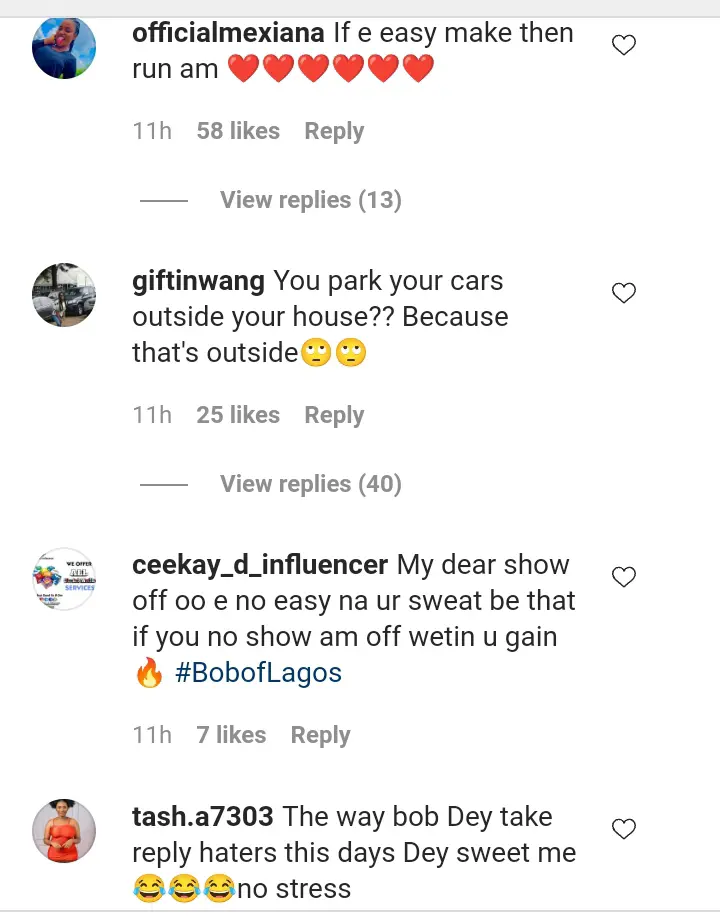Like giftinwang's comment
This screenshot has width=720, height=921.
(624, 293)
